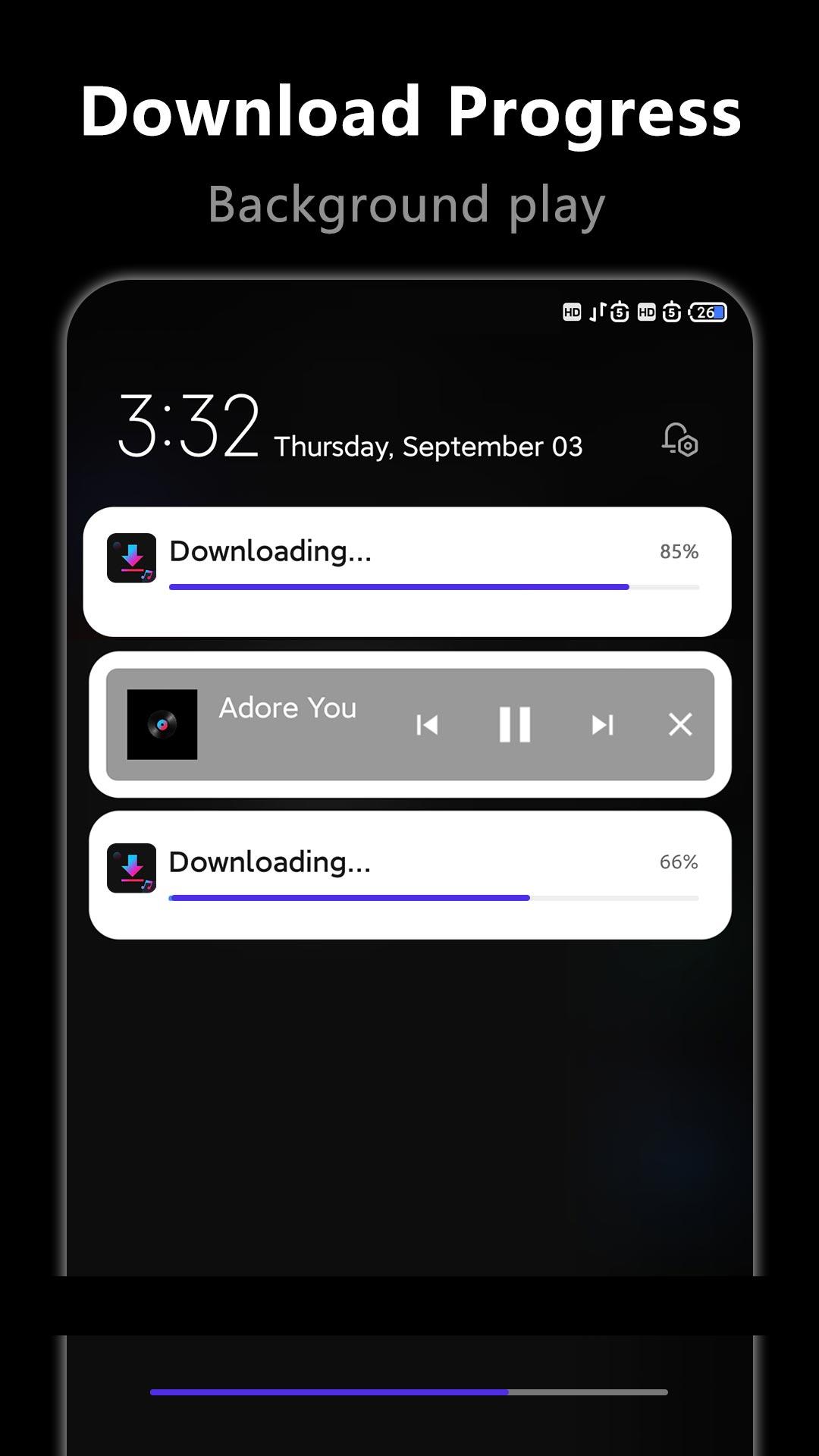819x1456 pixels.
Task: Pause the Adore You playback
Action: (514, 725)
